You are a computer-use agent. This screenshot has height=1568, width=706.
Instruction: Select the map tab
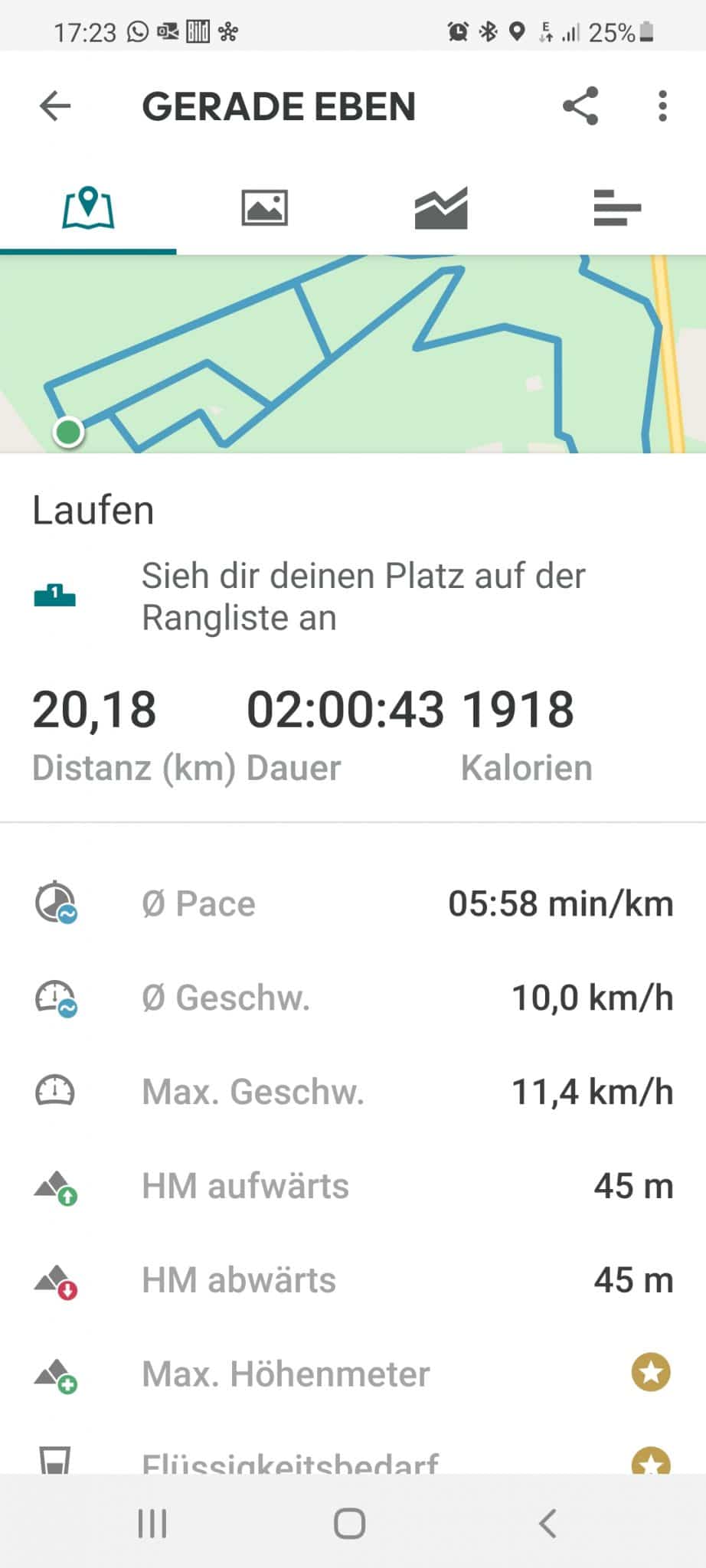[x=88, y=208]
